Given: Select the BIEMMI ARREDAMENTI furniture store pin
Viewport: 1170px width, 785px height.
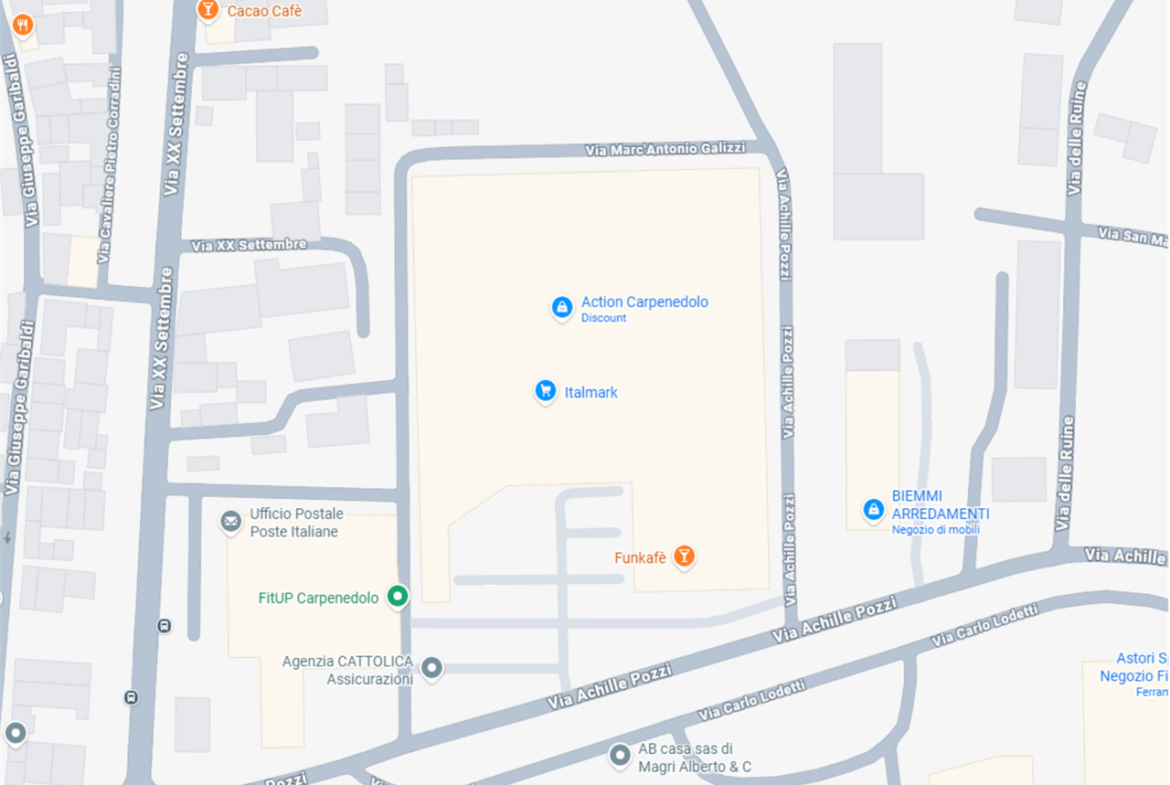Looking at the screenshot, I should coord(873,510).
